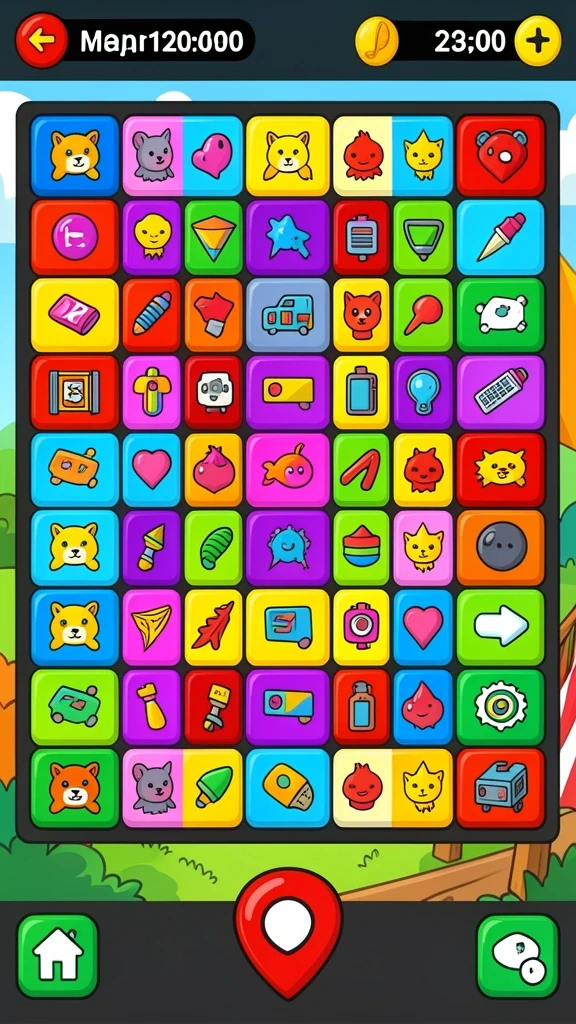
Task: Select the blue tile with ice cream cone
Action: coord(500,237)
